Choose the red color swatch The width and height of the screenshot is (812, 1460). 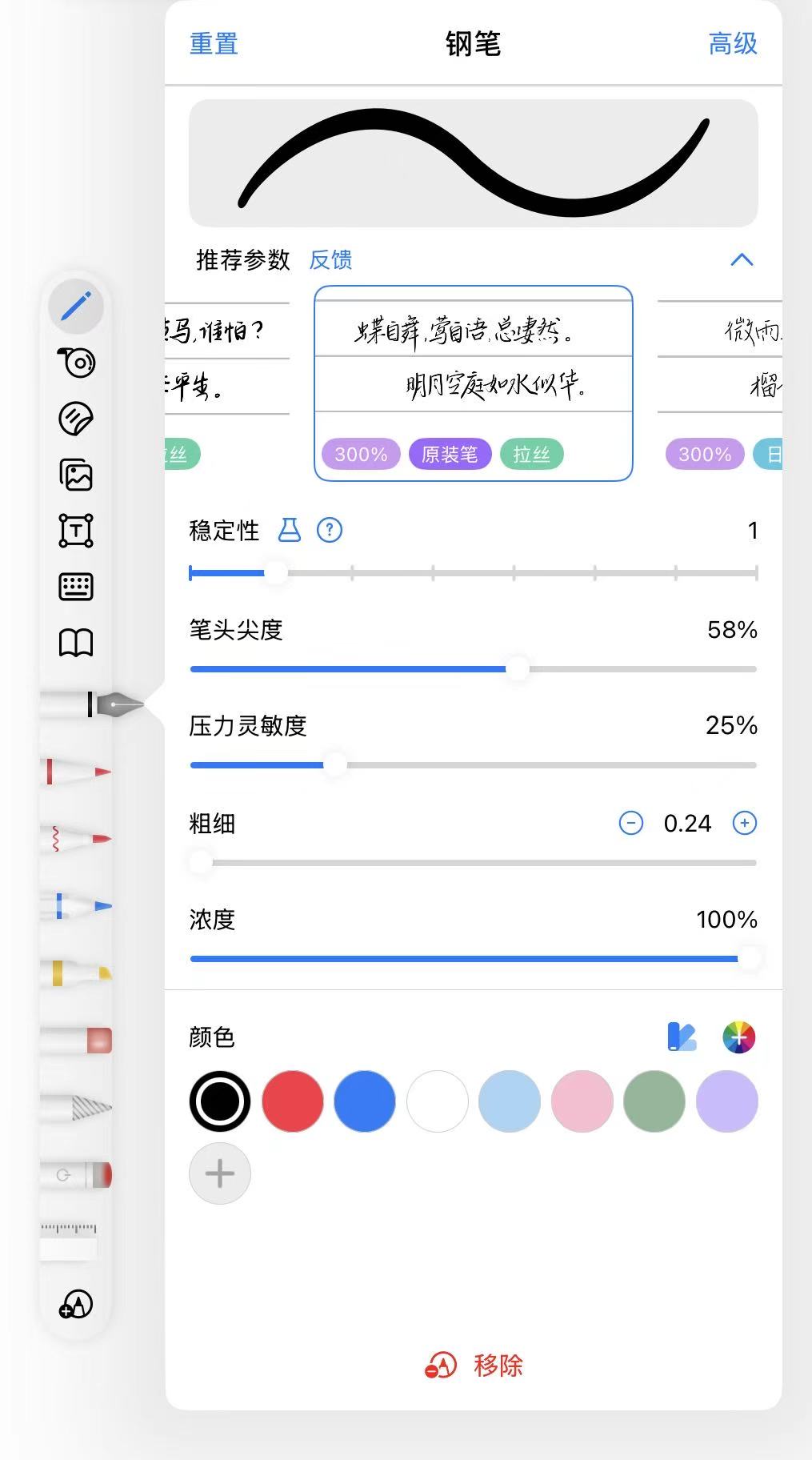(x=293, y=1101)
